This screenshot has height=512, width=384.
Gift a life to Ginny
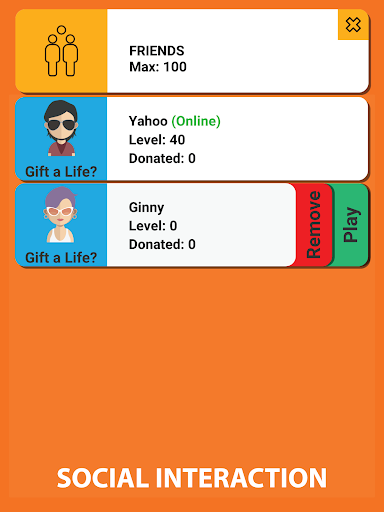61,225
